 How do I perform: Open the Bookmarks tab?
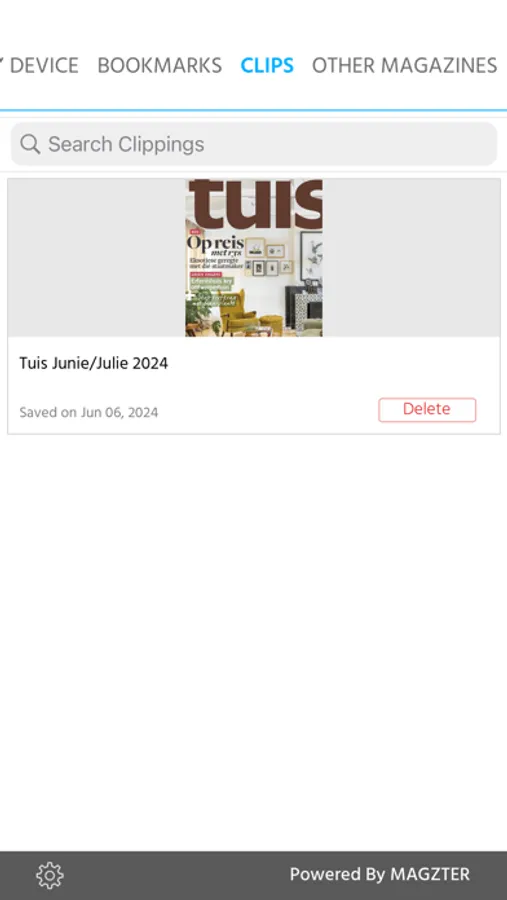pyautogui.click(x=160, y=65)
